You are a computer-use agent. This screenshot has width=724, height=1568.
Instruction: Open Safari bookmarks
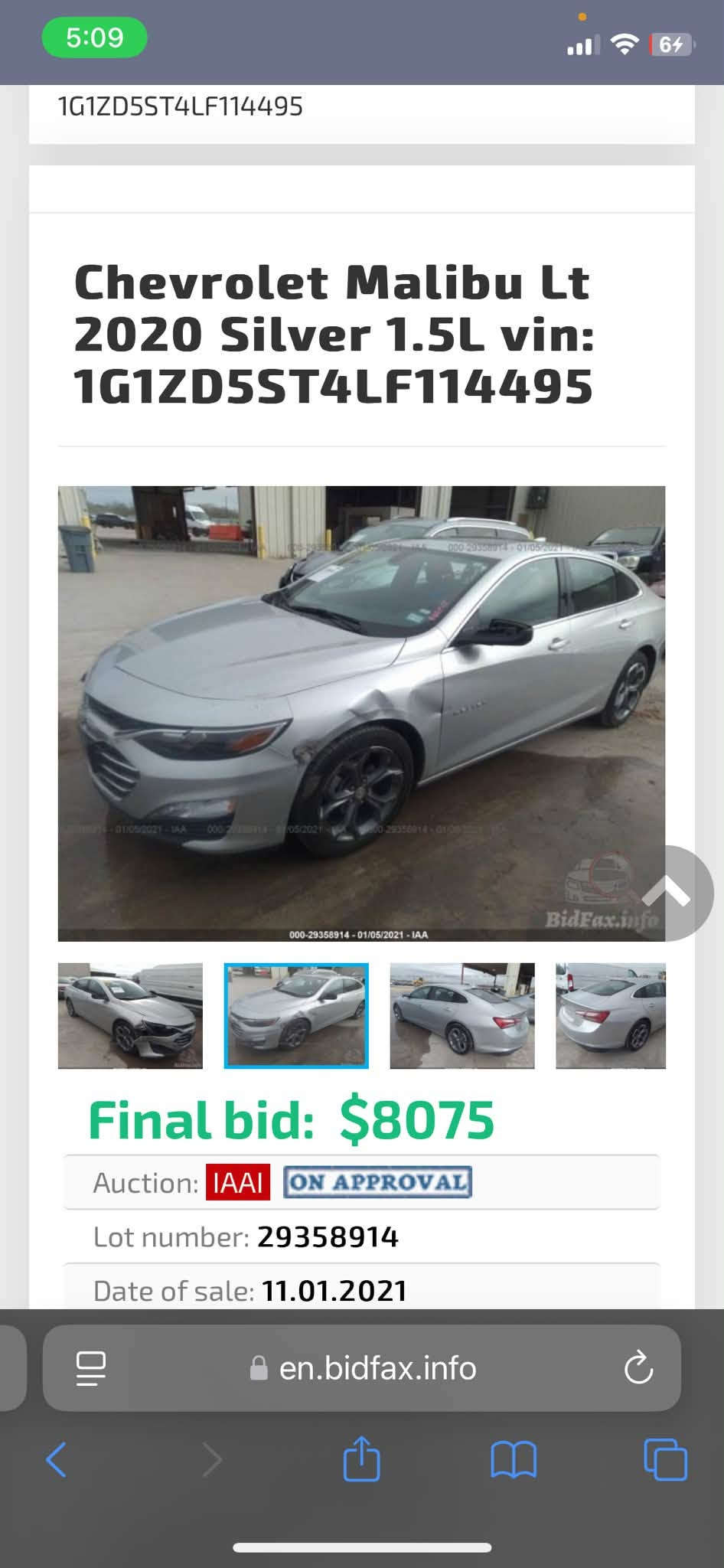coord(514,1459)
